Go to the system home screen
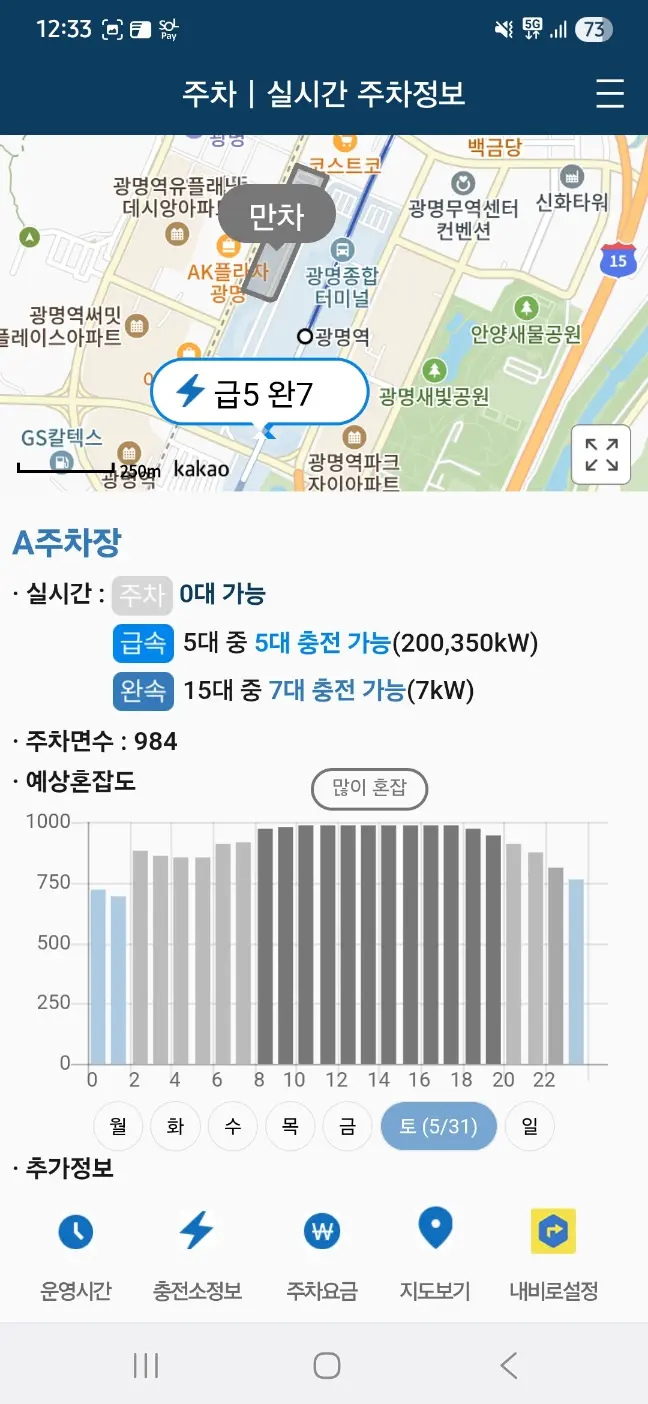The height and width of the screenshot is (1404, 648). click(x=326, y=1365)
